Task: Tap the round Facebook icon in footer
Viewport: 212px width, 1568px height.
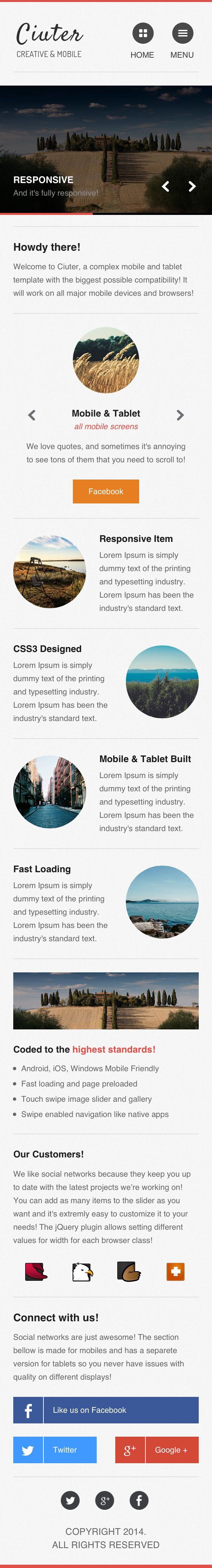Action: 139,1500
